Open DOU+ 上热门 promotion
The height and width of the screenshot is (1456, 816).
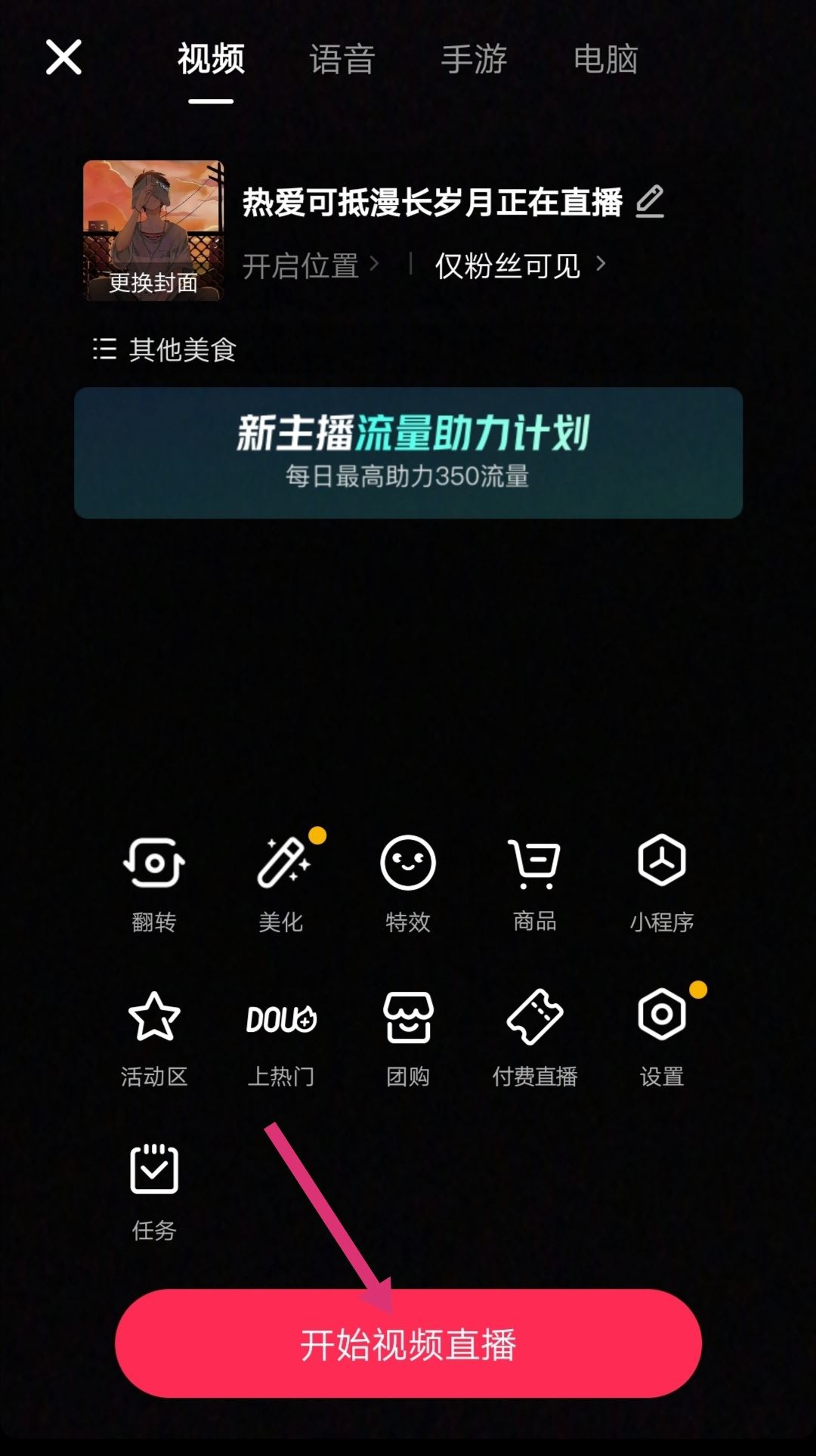(281, 1021)
